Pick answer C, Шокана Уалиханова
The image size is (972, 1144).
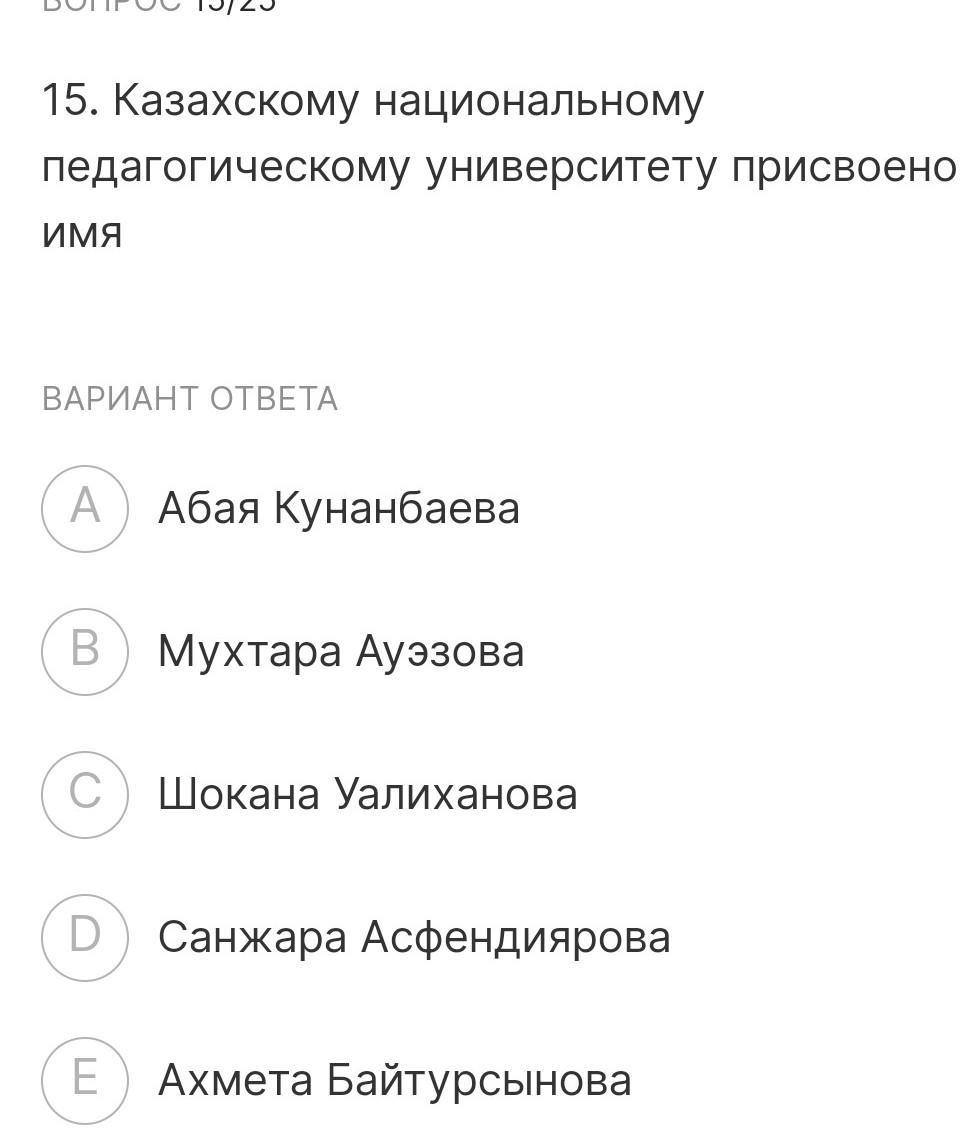(x=85, y=794)
